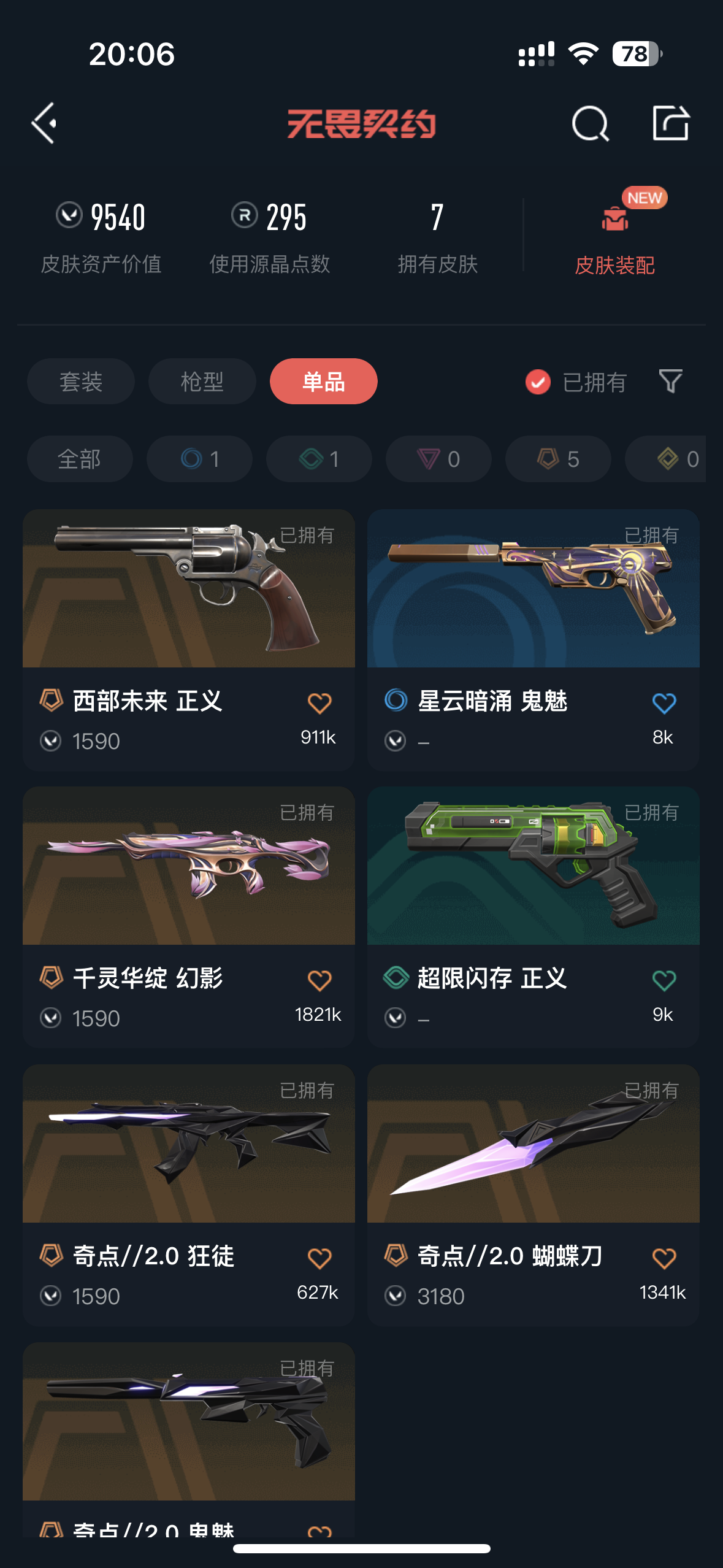Open the funnel filter options
Image resolution: width=723 pixels, height=1568 pixels.
(670, 382)
